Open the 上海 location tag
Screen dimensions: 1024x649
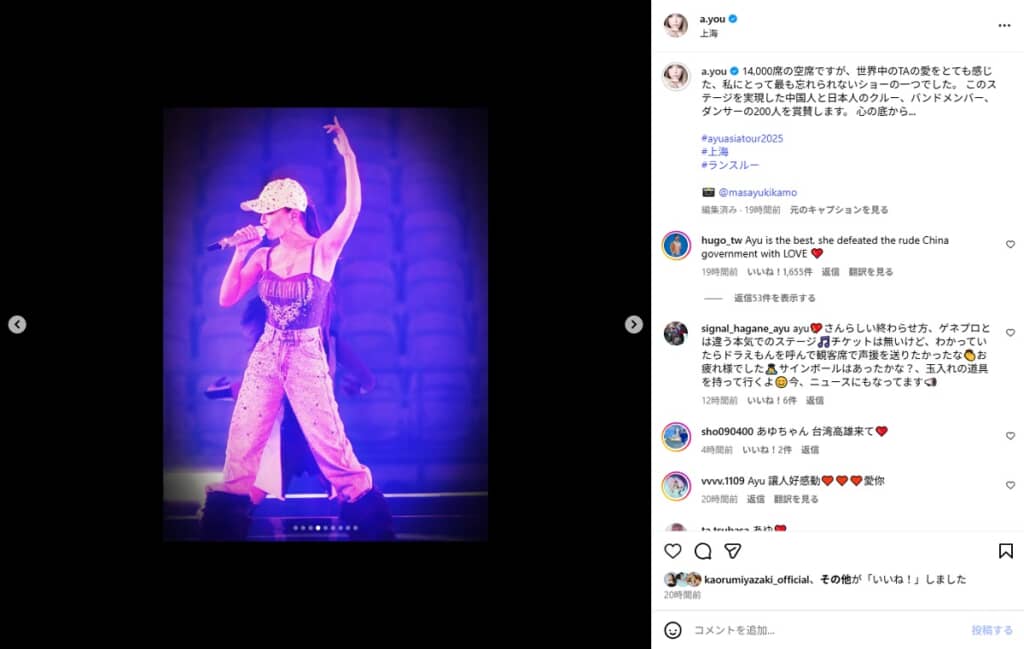pyautogui.click(x=708, y=33)
